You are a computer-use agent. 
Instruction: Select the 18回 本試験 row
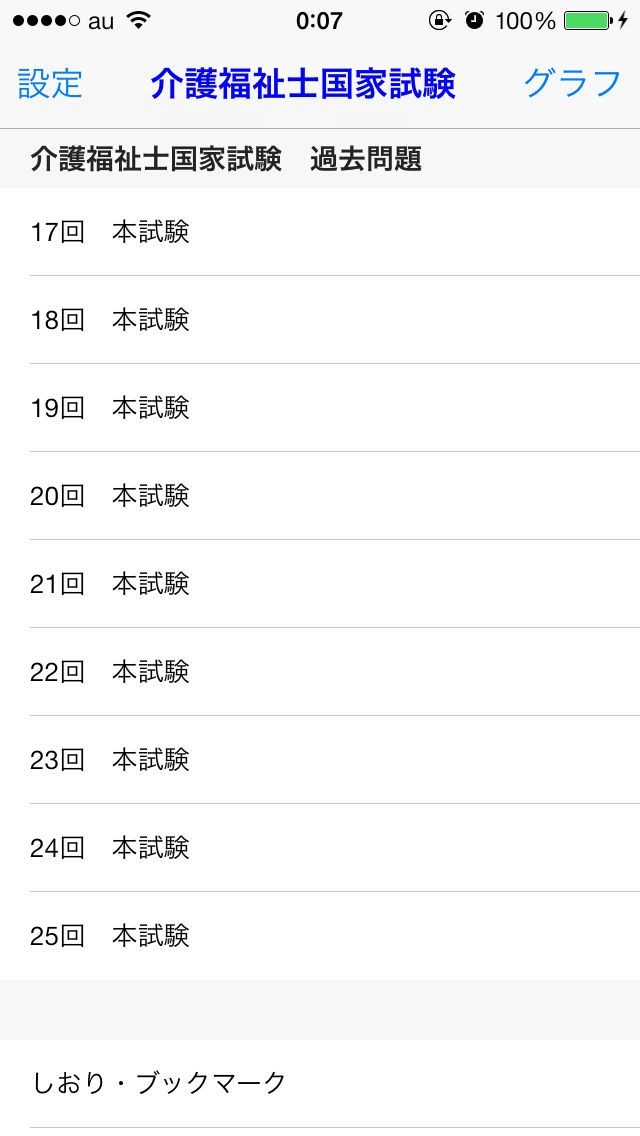pos(320,320)
